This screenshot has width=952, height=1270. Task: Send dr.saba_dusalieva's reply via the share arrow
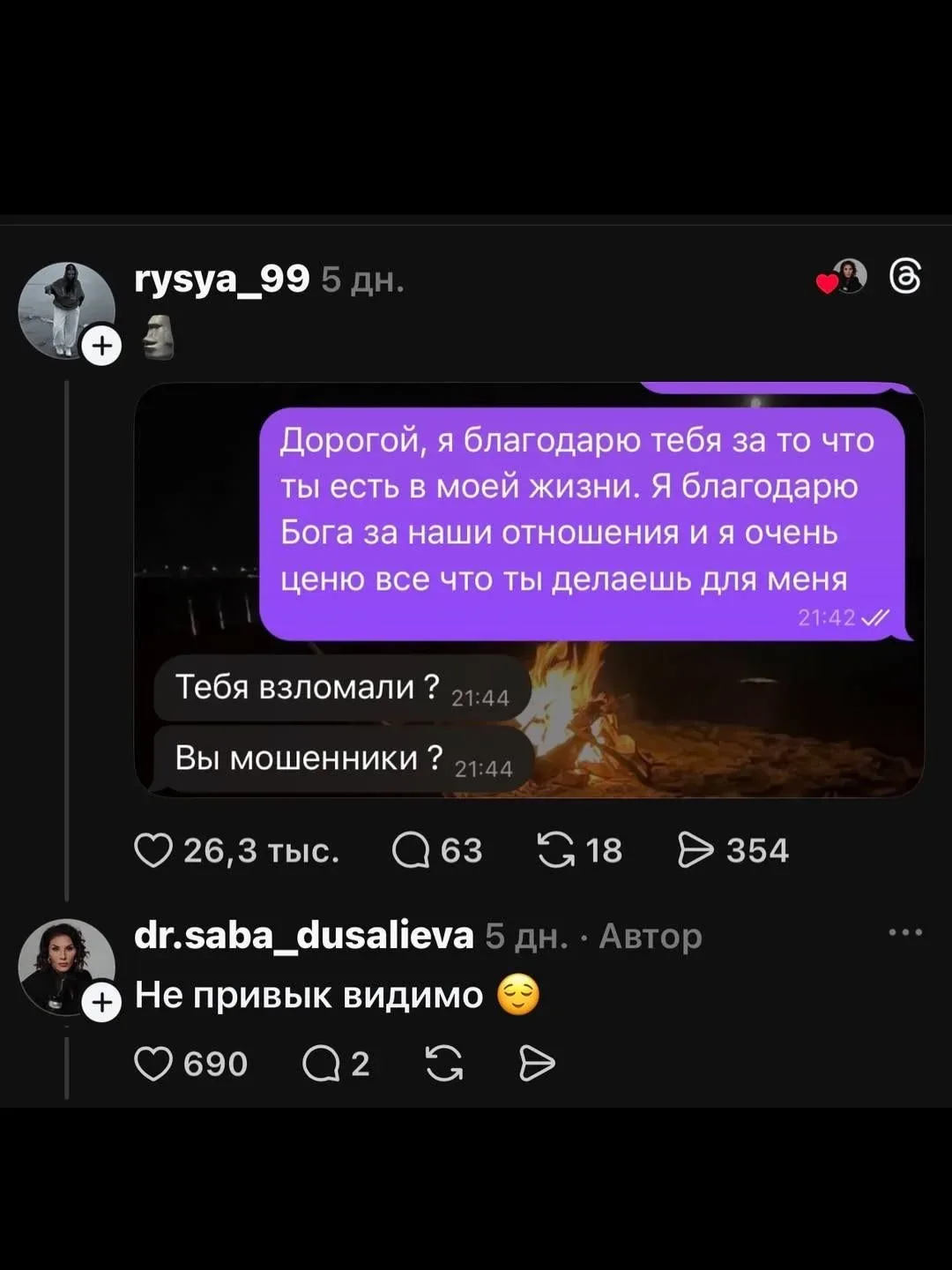(537, 1064)
